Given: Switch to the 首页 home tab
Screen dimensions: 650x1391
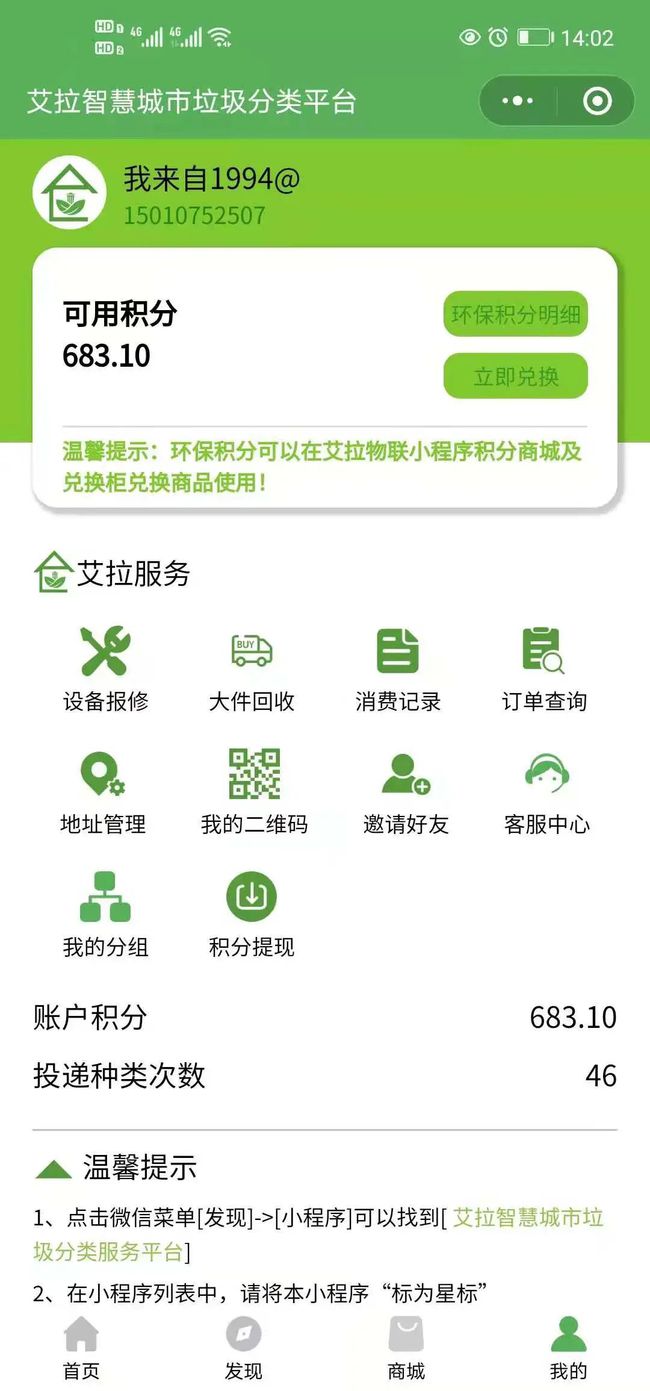Looking at the screenshot, I should [x=81, y=1348].
